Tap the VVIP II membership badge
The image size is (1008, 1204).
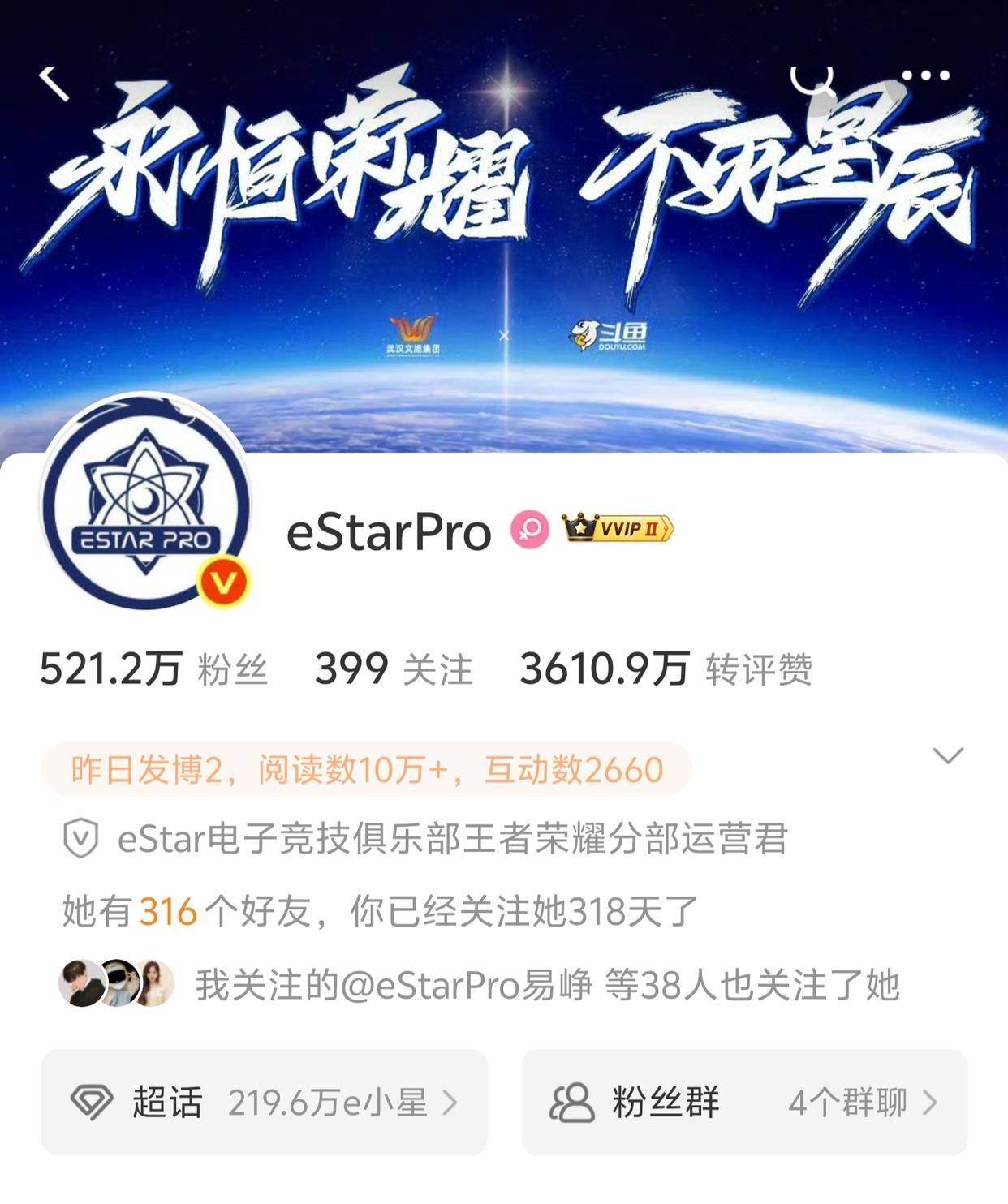pos(618,529)
